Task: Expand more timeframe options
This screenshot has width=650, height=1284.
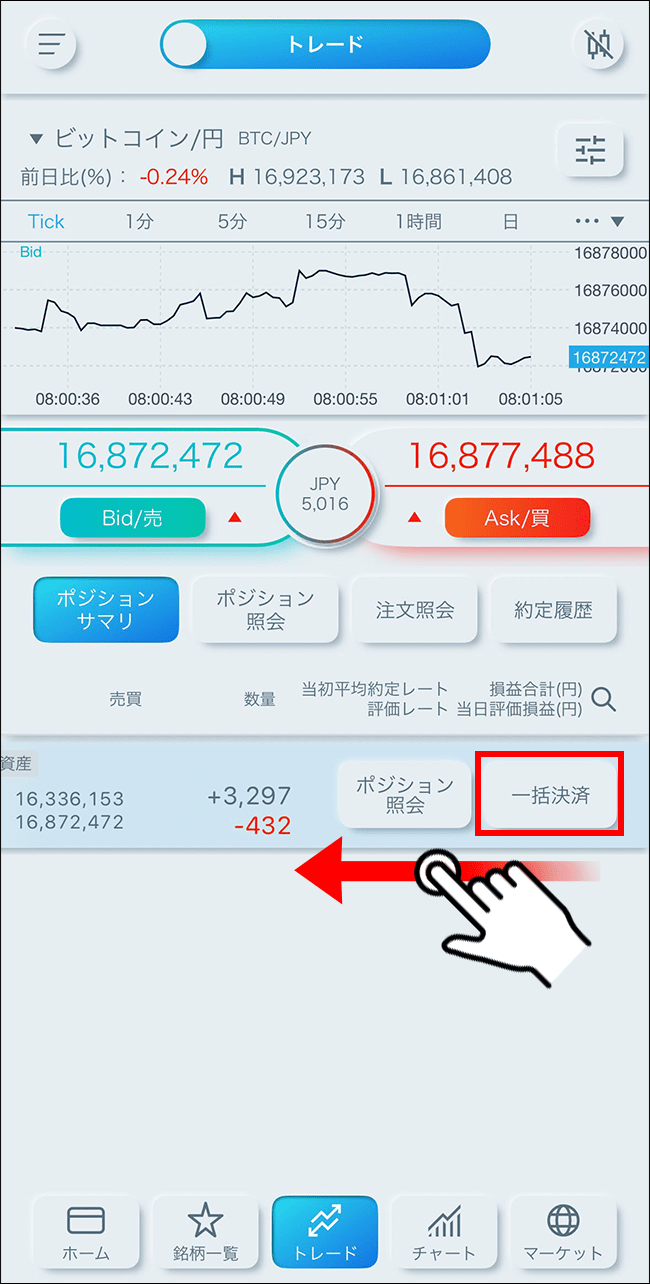Action: click(600, 222)
